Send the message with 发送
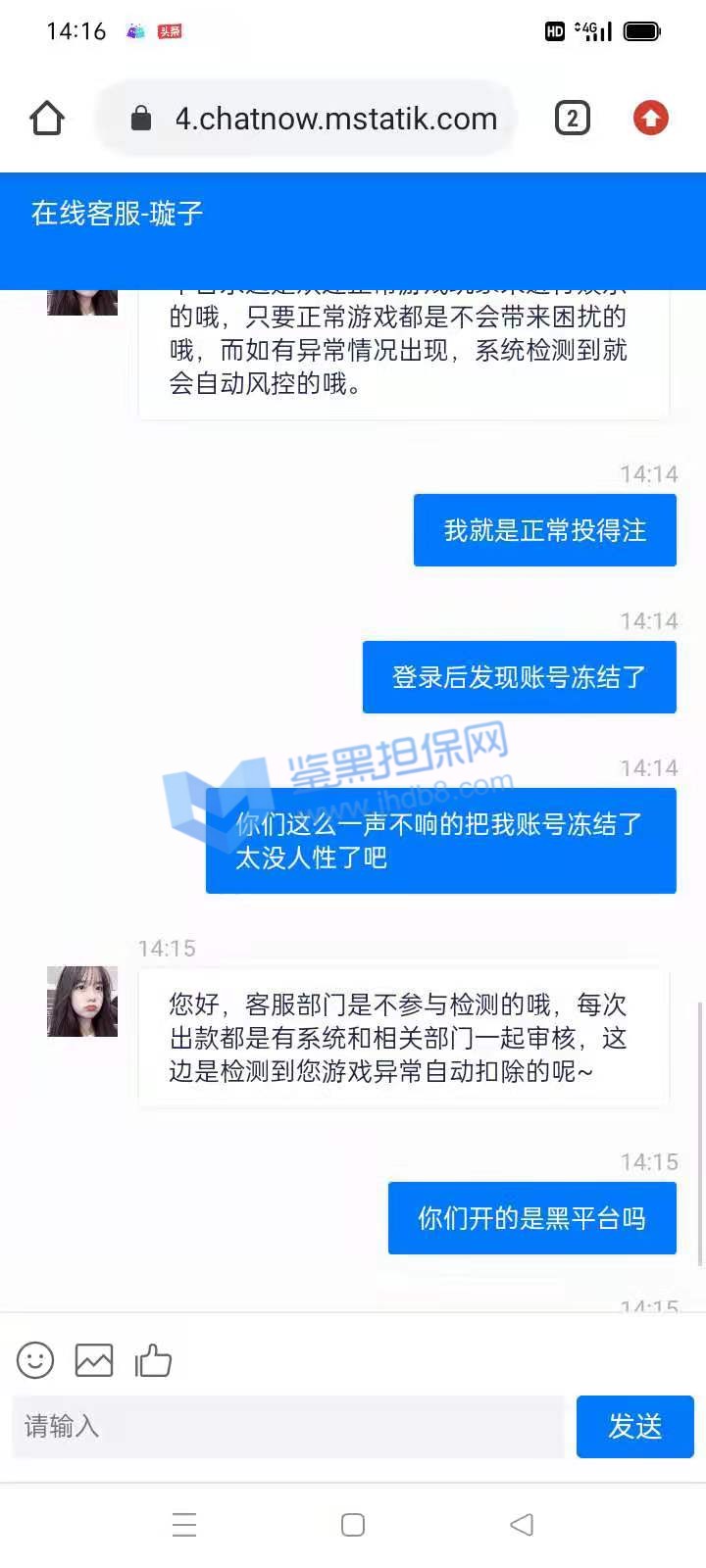The height and width of the screenshot is (1568, 706). point(634,1426)
